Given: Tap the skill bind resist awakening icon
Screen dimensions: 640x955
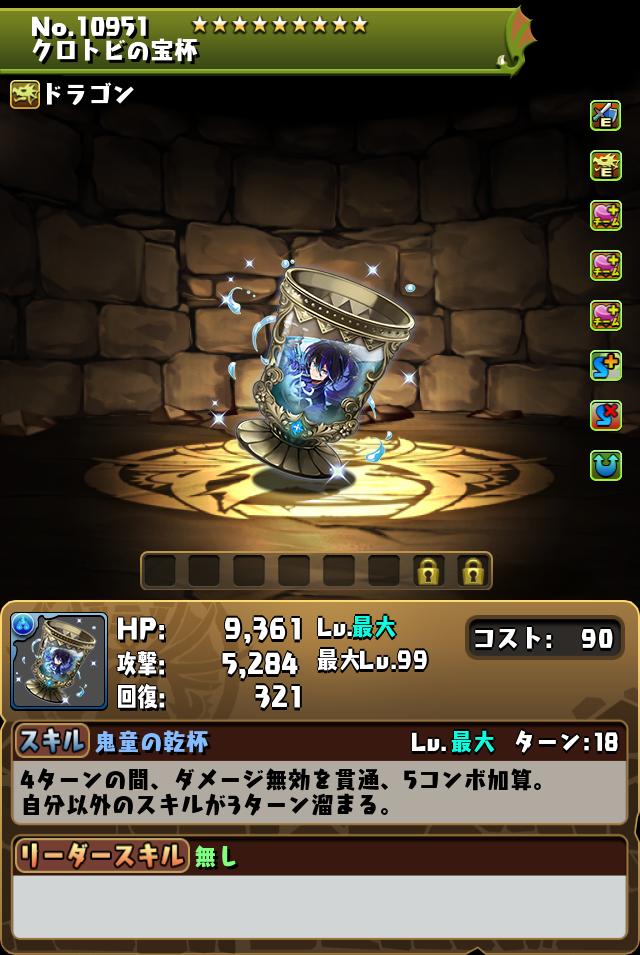Looking at the screenshot, I should click(x=606, y=415).
